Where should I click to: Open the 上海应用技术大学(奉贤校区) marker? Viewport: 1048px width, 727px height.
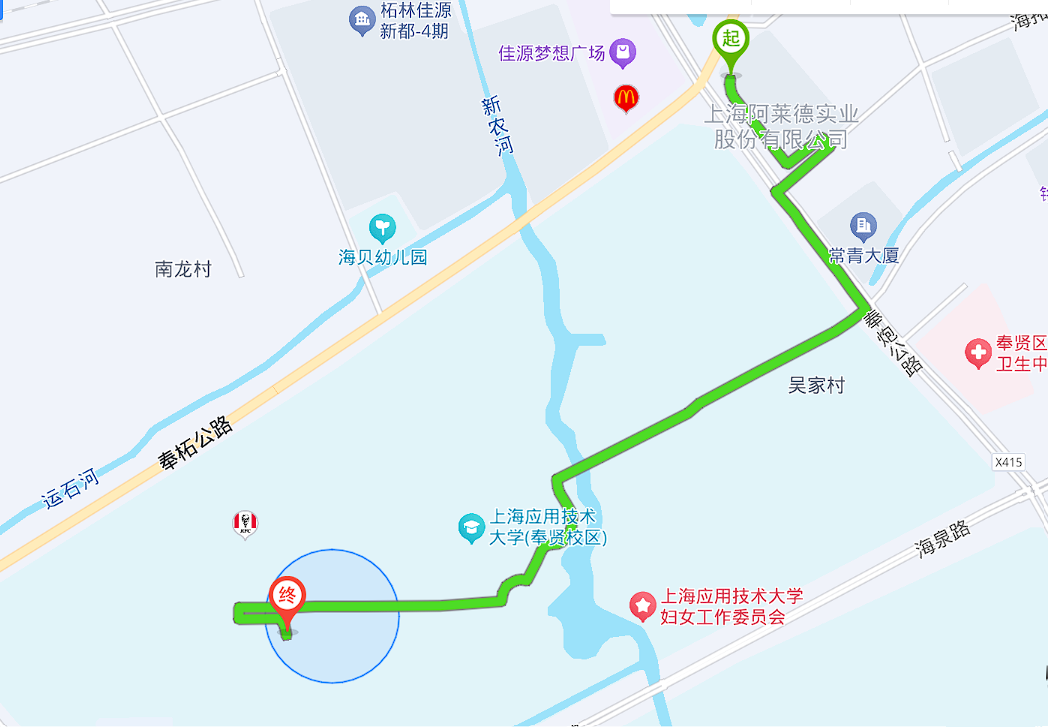[x=471, y=528]
